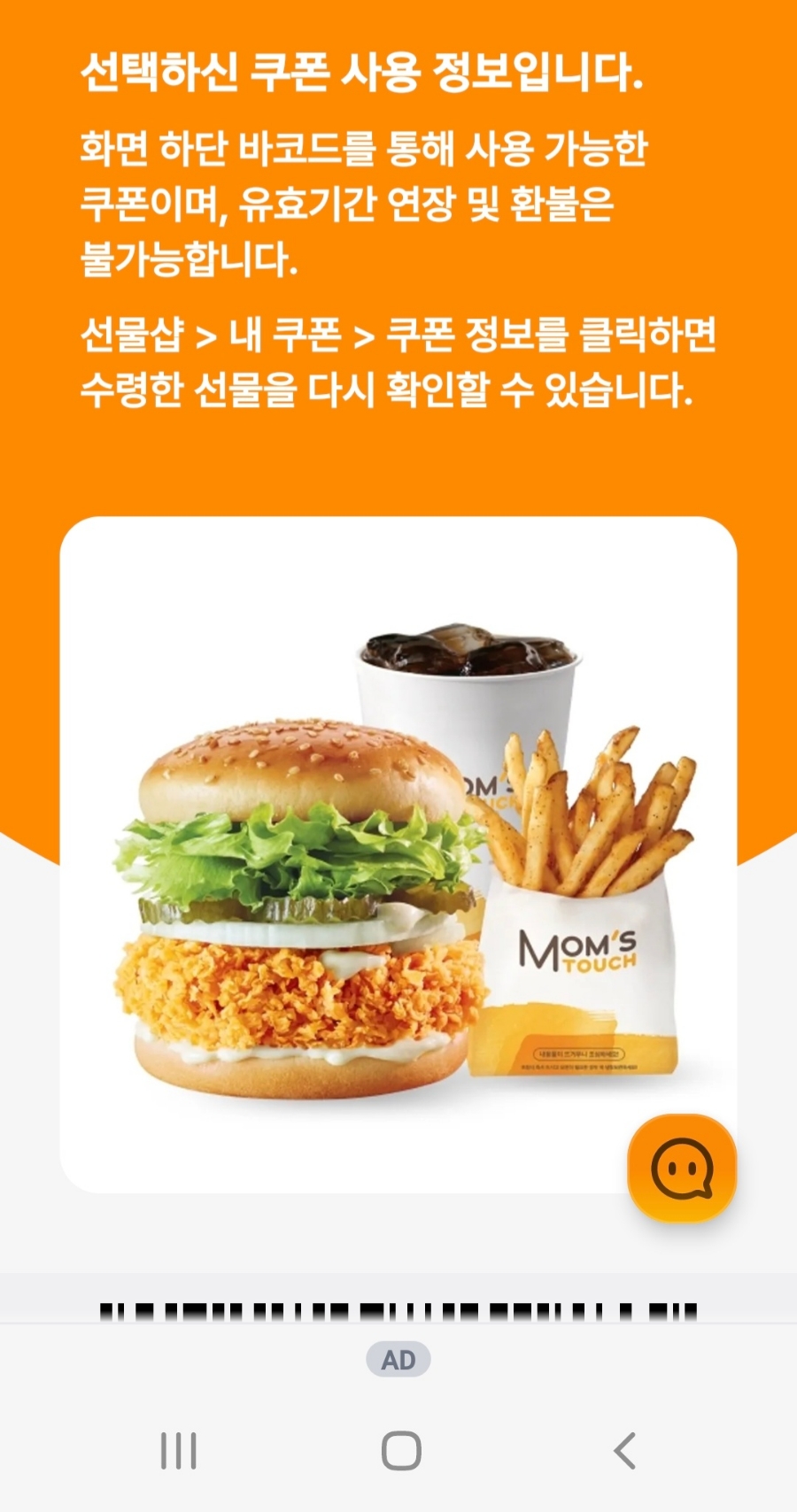
Task: Go back using system navigation
Action: point(624,1451)
